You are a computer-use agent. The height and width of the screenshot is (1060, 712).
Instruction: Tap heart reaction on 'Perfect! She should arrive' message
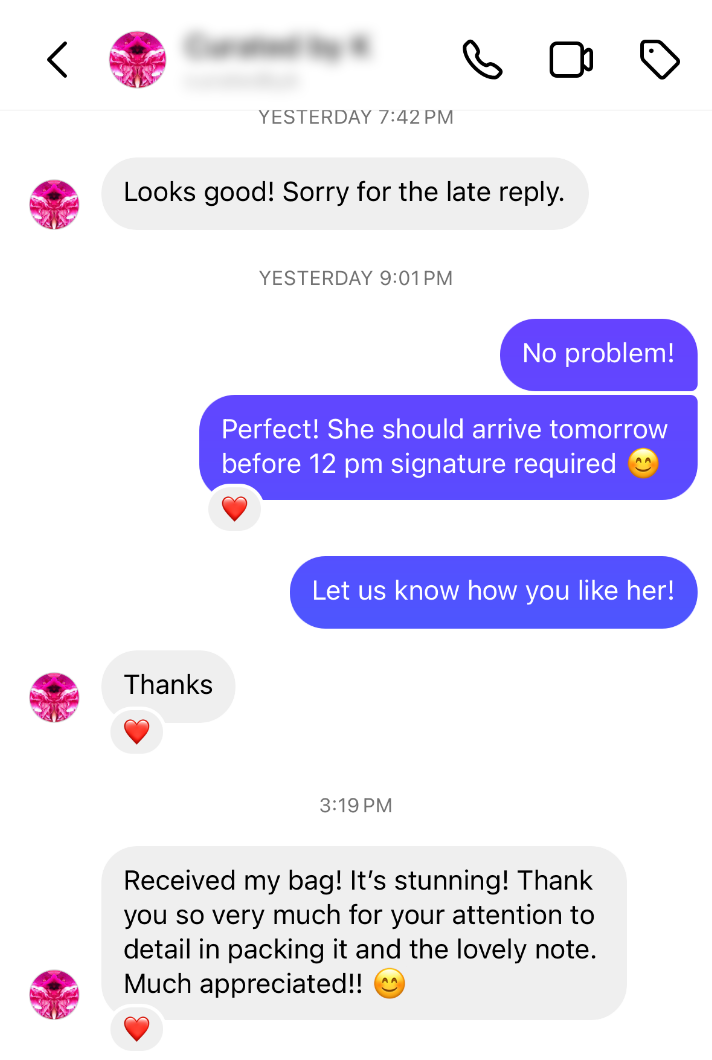234,509
